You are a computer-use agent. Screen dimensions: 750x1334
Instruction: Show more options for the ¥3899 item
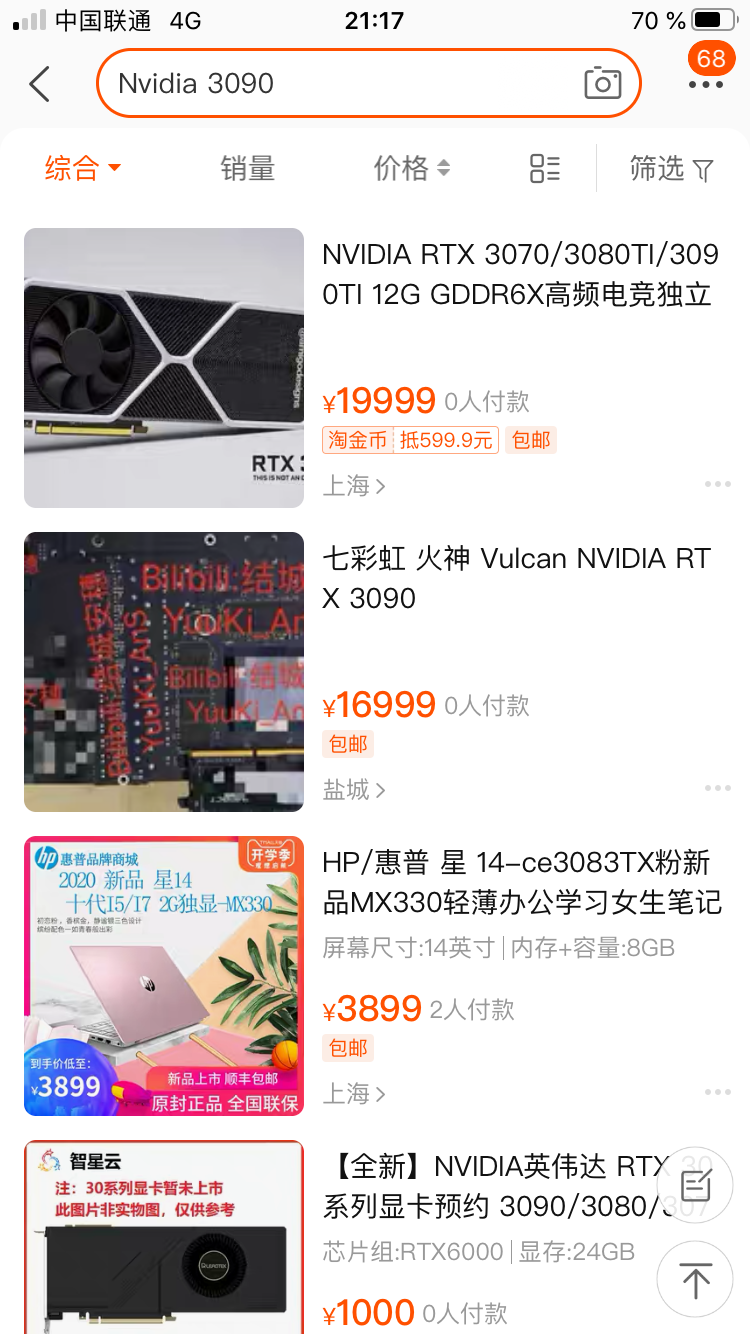tap(717, 1092)
